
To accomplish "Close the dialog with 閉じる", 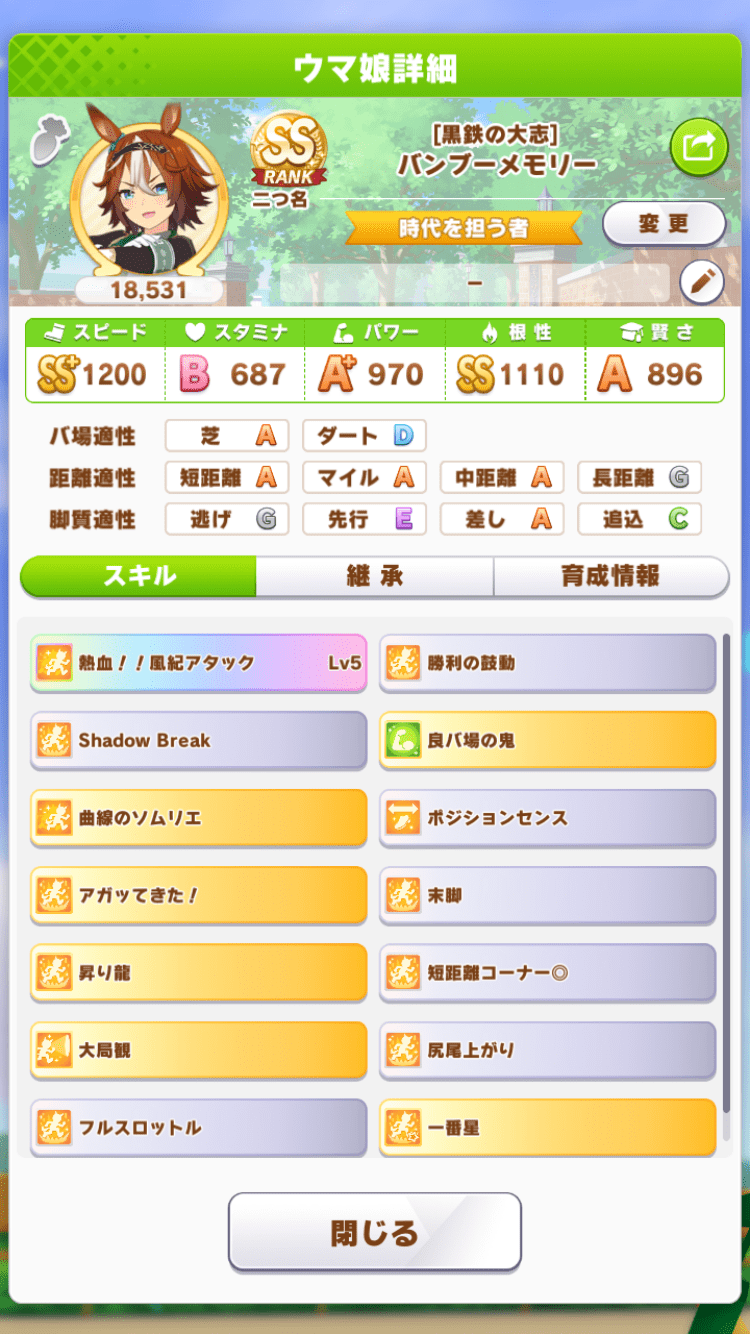I will 375,1232.
